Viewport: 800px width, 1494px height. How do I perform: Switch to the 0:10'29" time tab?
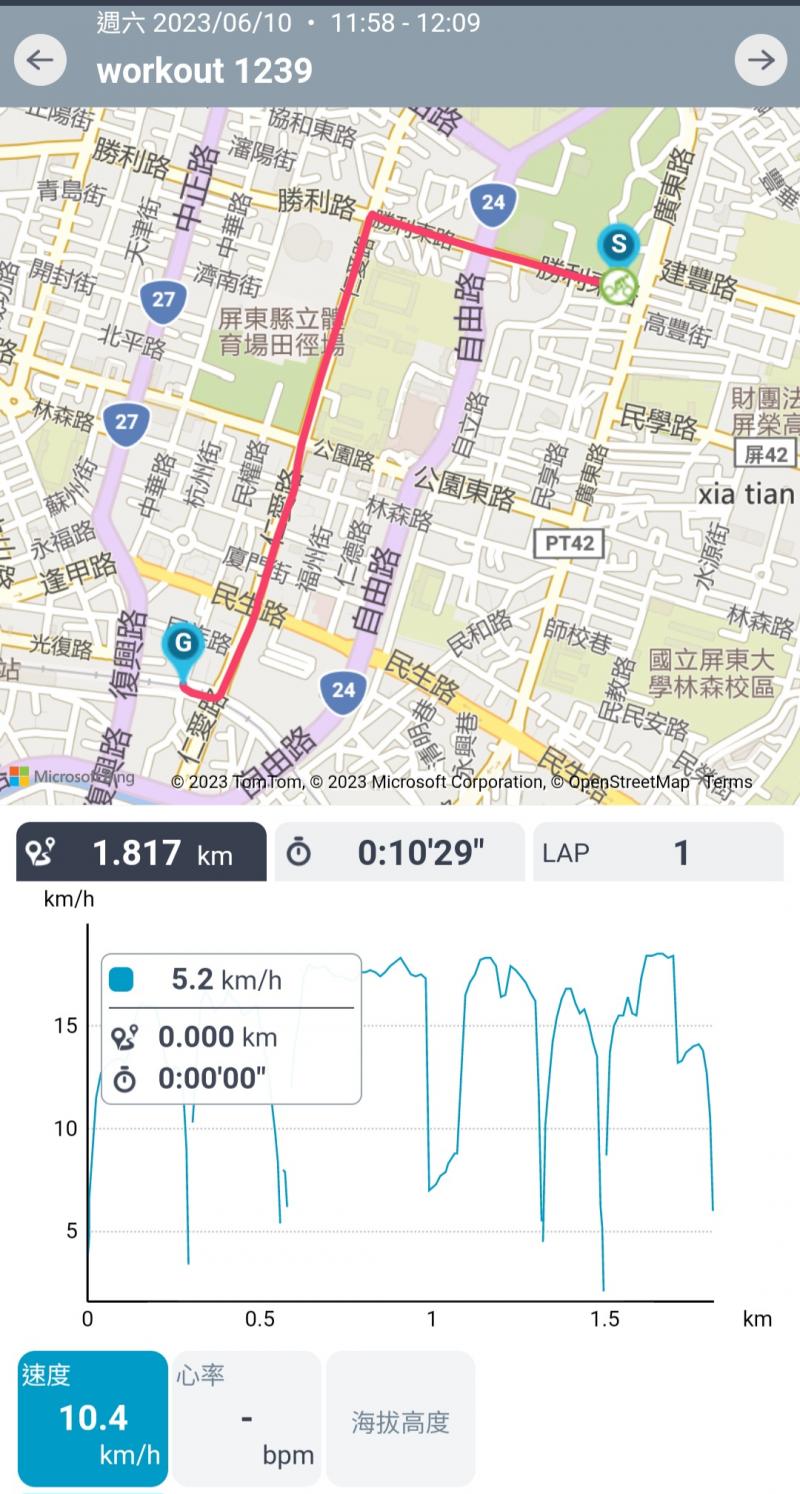(x=399, y=853)
